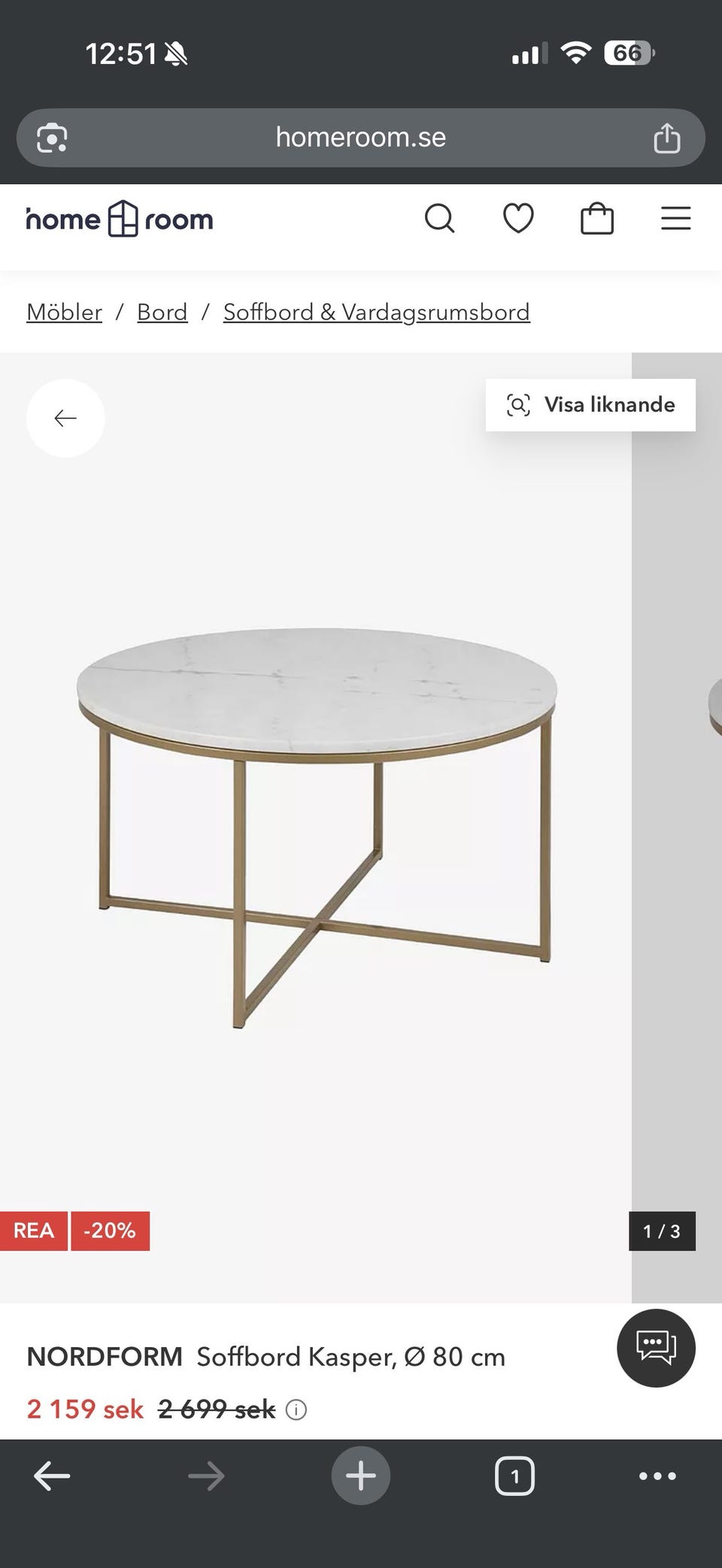Open the browser's three-dot menu
The image size is (722, 1568).
[x=657, y=1476]
